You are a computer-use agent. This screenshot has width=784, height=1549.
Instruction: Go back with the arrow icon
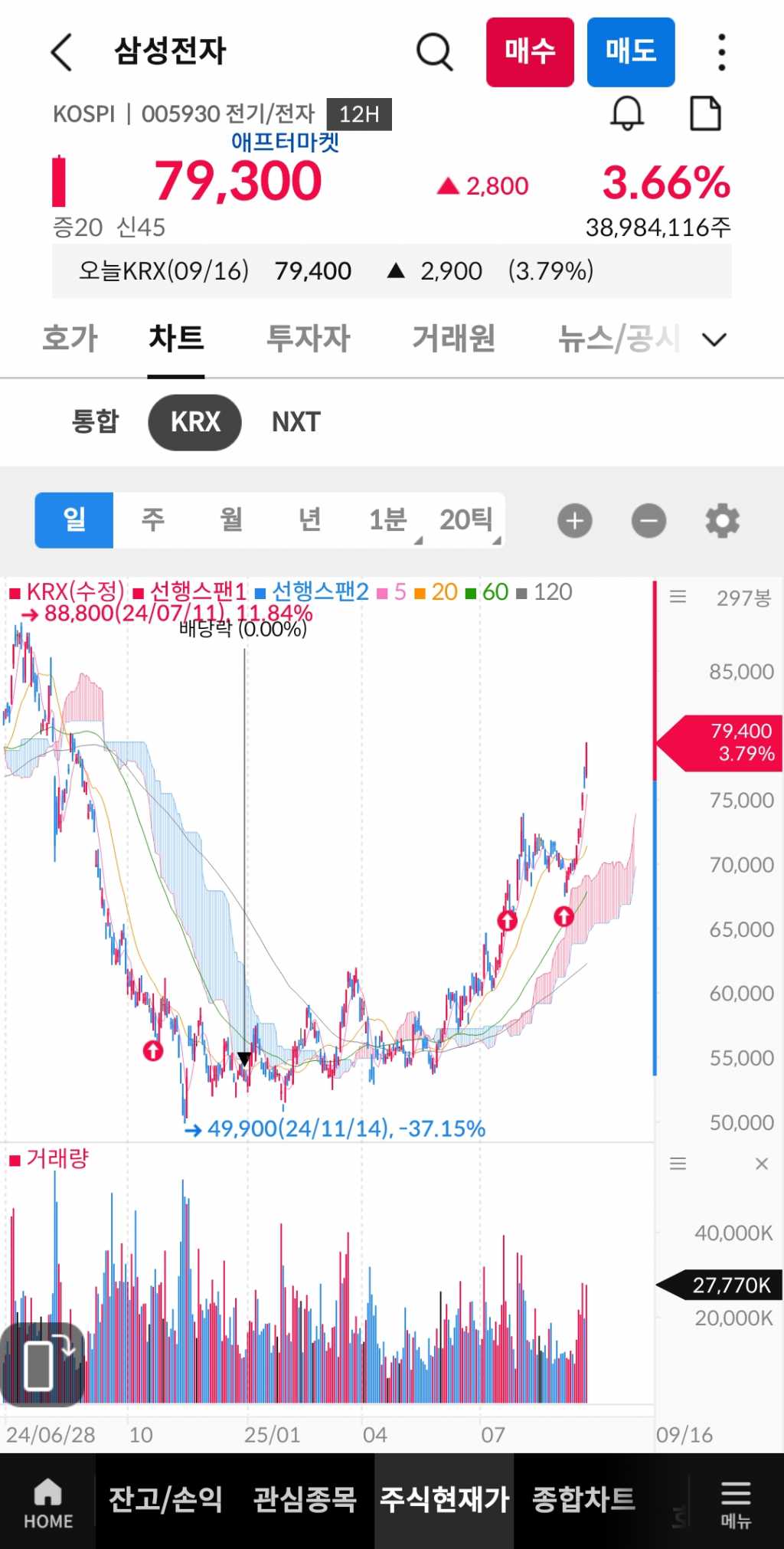coord(61,52)
